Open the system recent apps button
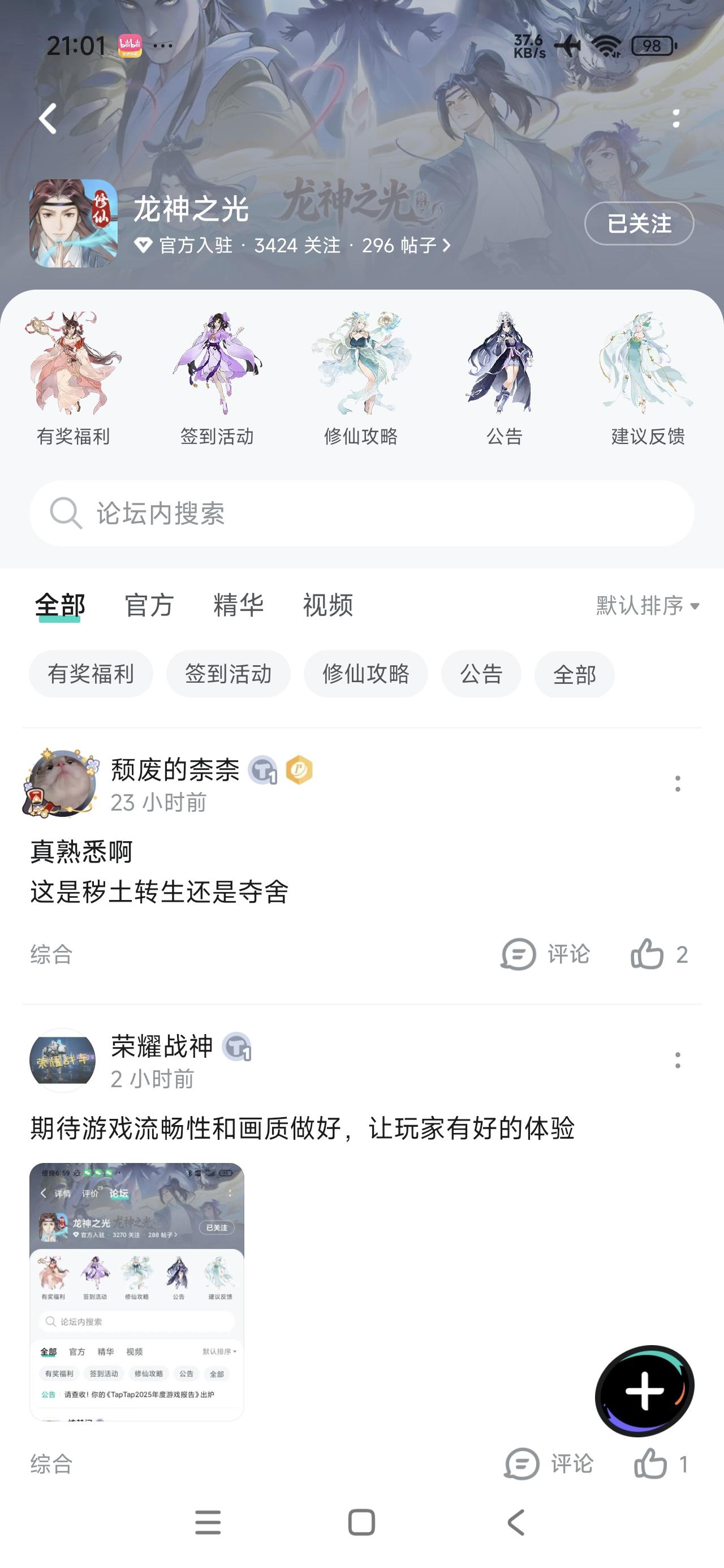This screenshot has height=1568, width=724. (208, 1522)
